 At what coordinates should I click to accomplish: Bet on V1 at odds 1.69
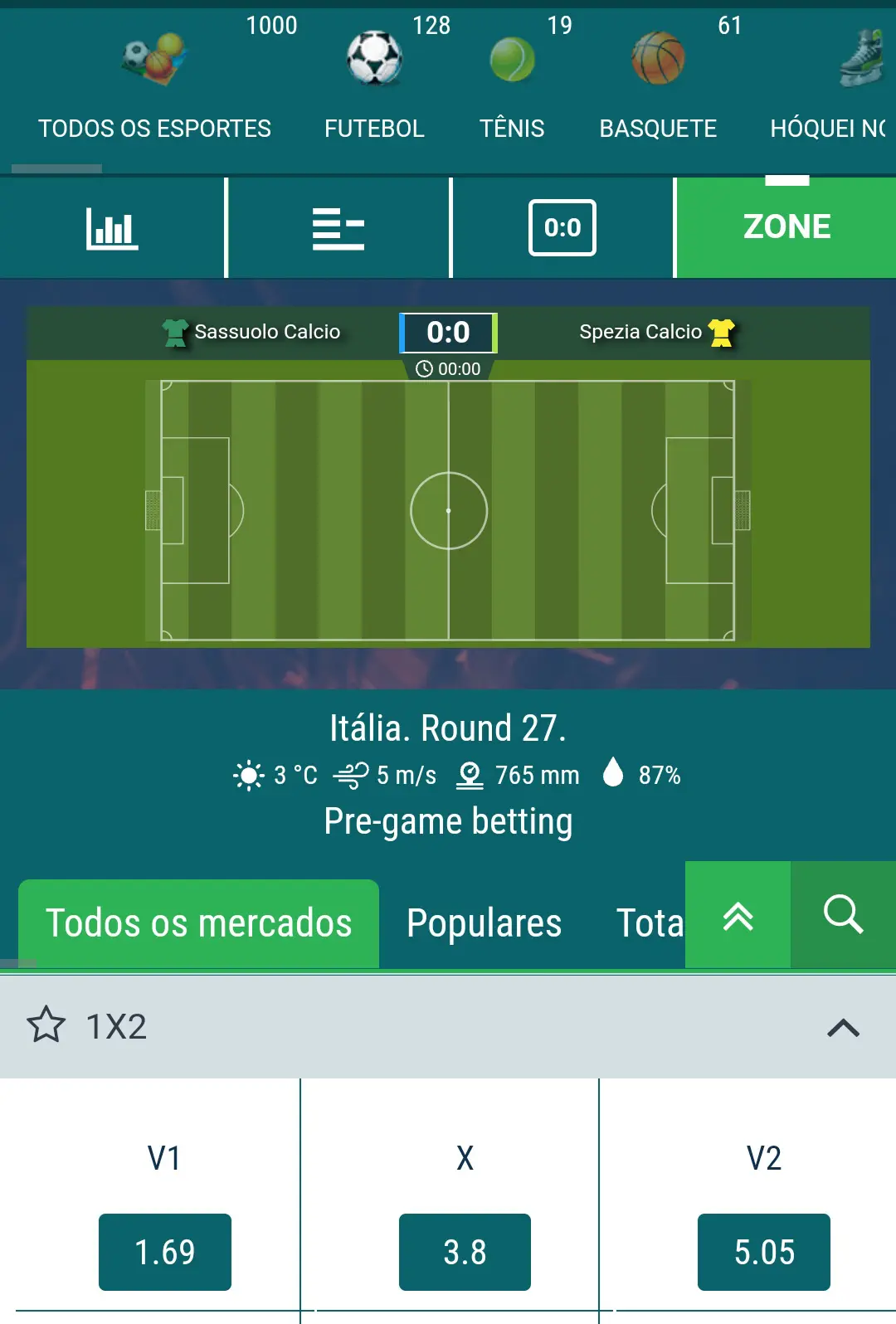click(x=164, y=1253)
